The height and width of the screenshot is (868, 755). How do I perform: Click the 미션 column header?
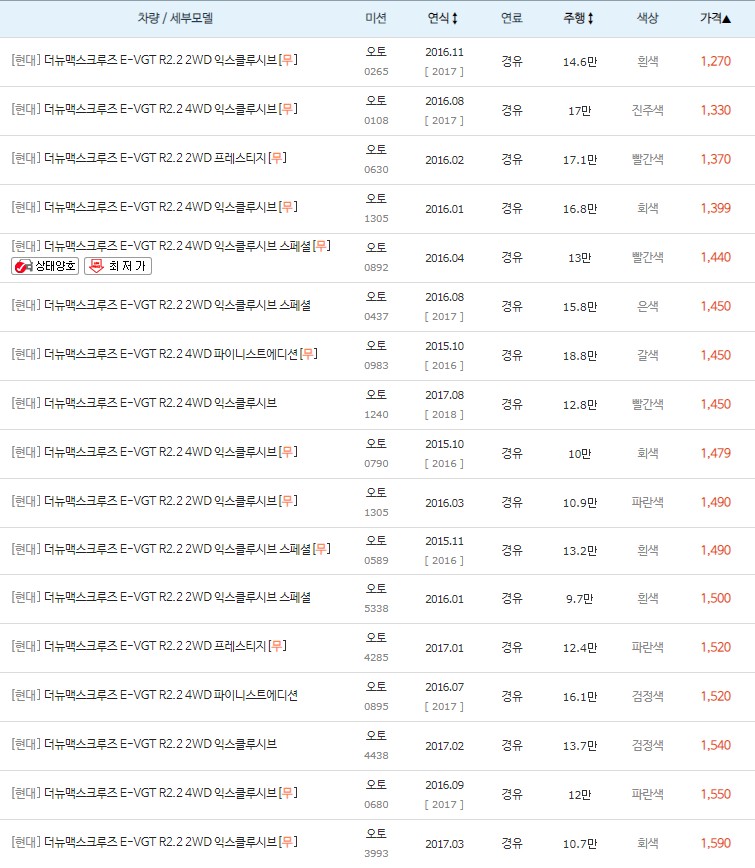(x=373, y=15)
